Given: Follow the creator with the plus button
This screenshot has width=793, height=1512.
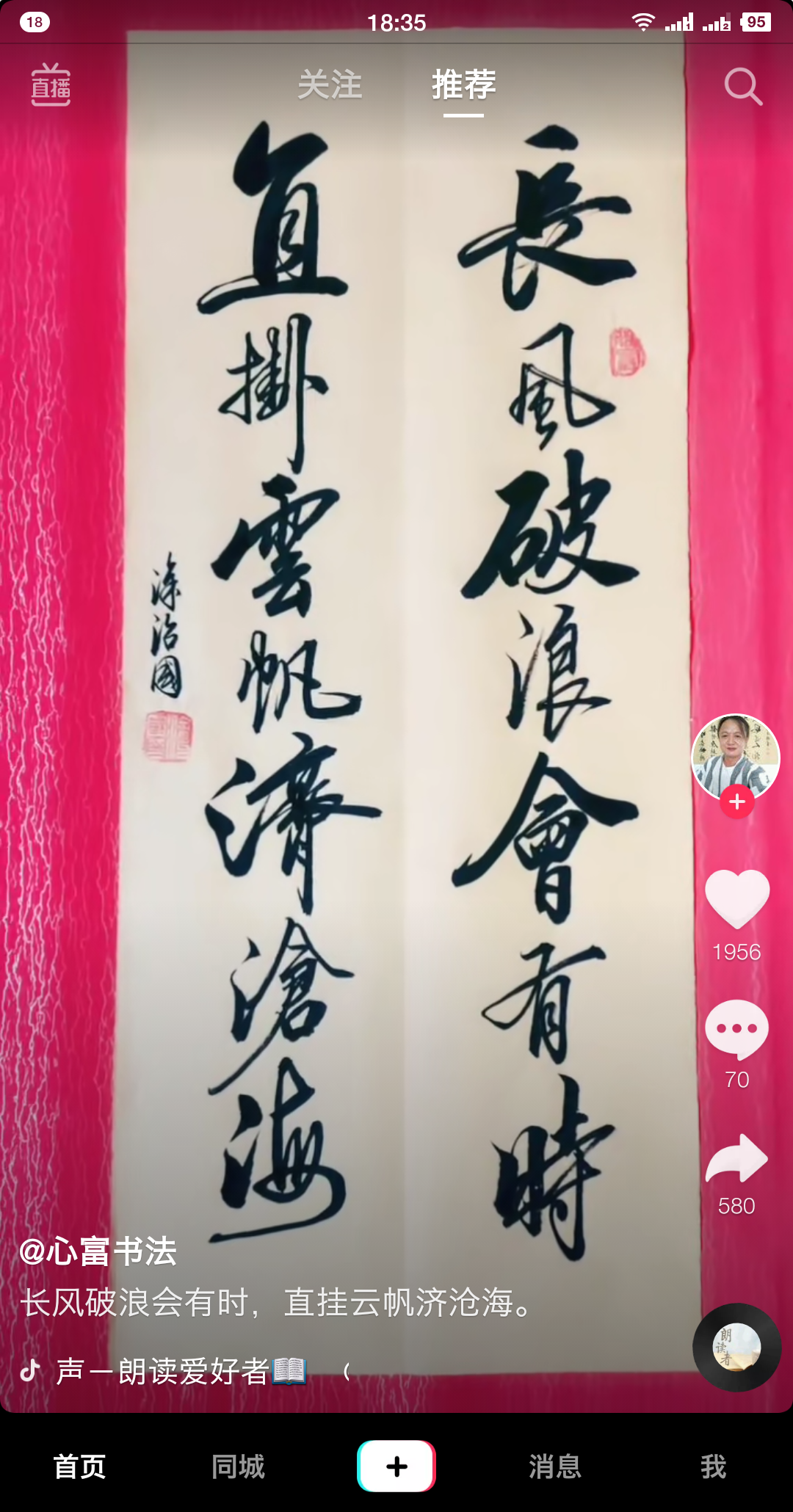Looking at the screenshot, I should pyautogui.click(x=737, y=802).
